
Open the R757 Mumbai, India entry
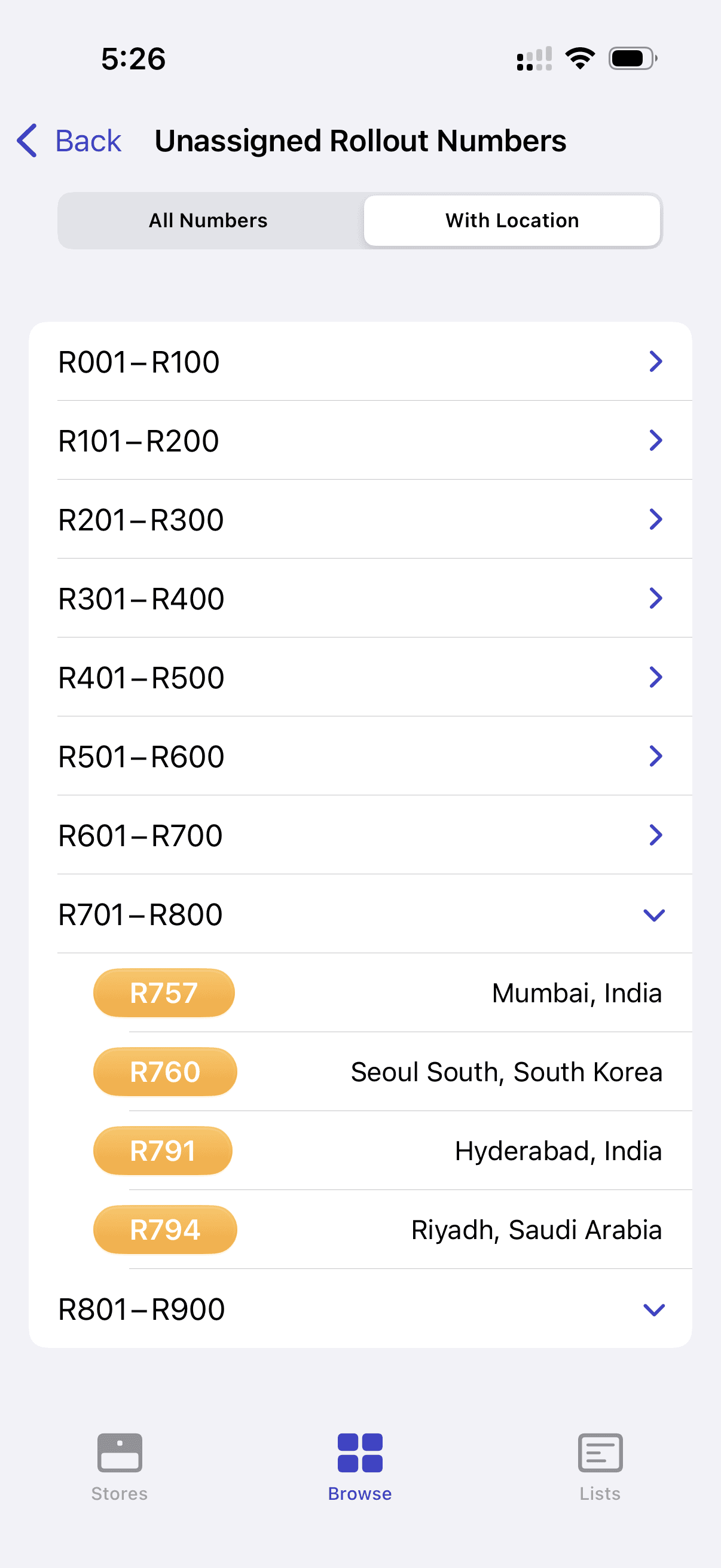pyautogui.click(x=377, y=993)
